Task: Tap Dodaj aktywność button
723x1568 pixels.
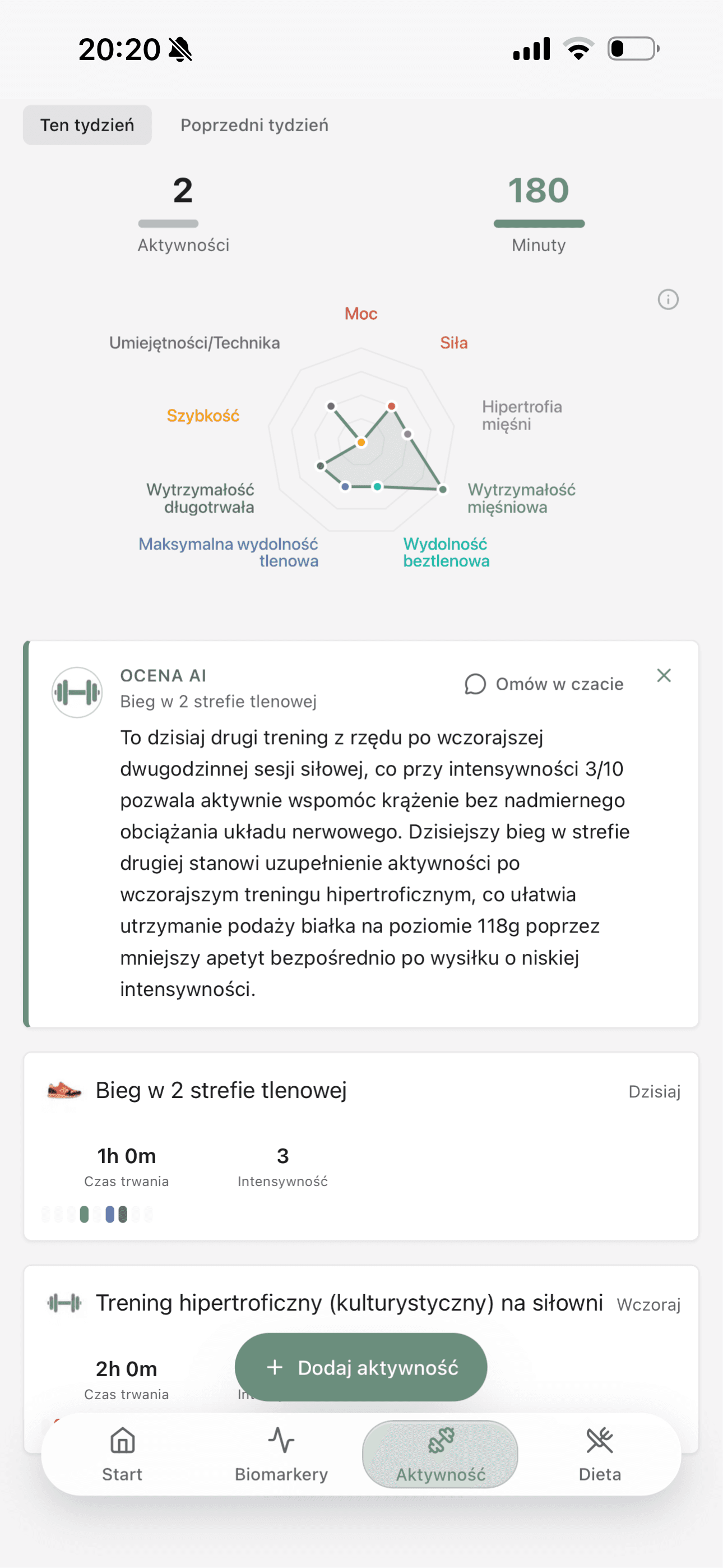Action: pyautogui.click(x=360, y=1367)
